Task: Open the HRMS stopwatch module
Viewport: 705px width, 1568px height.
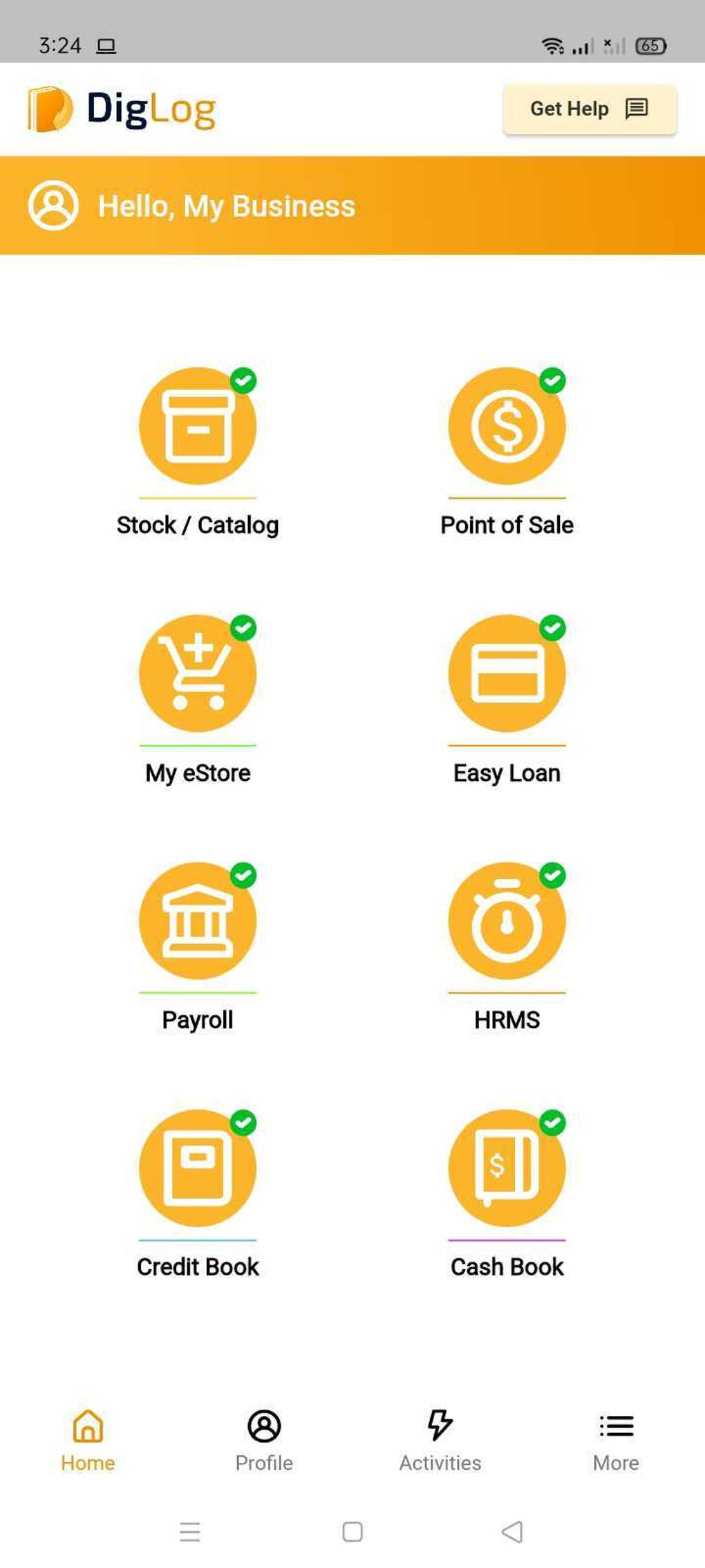Action: point(507,921)
